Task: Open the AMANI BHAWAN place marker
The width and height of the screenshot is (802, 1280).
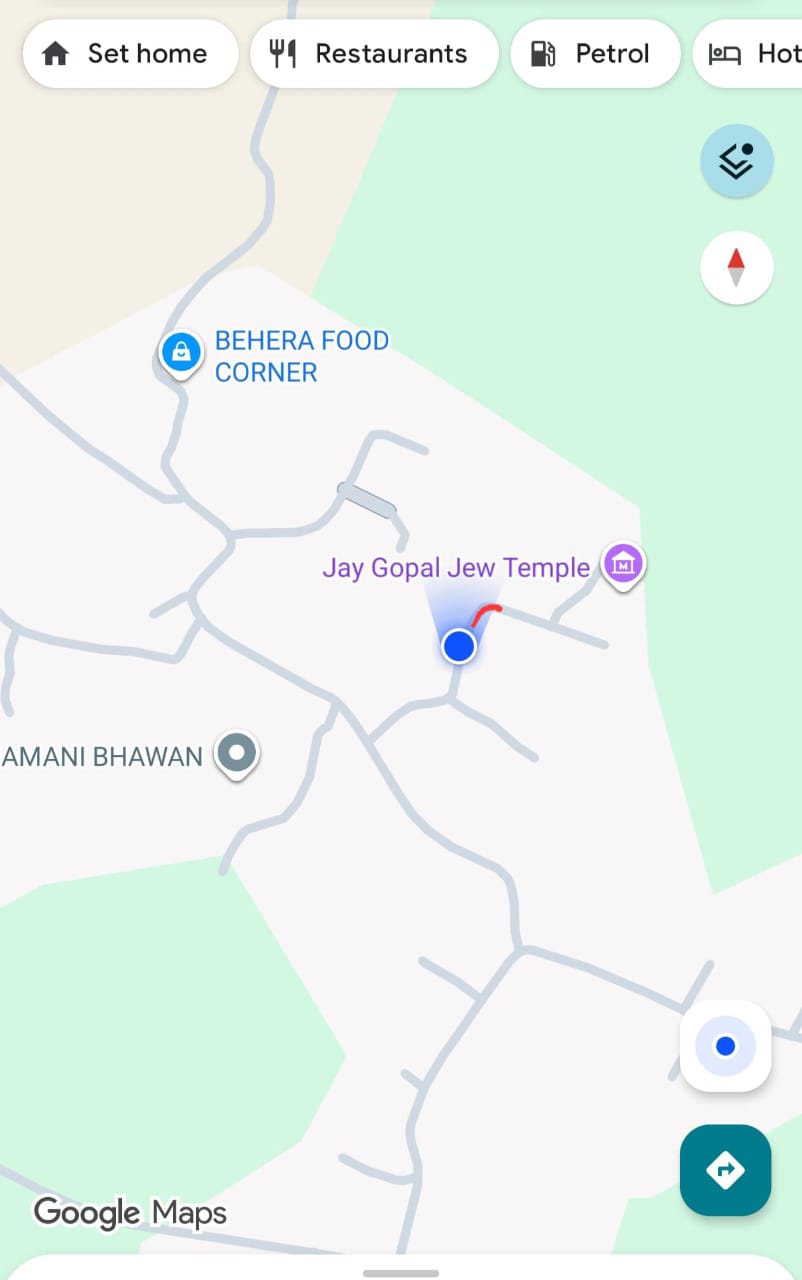Action: (237, 754)
